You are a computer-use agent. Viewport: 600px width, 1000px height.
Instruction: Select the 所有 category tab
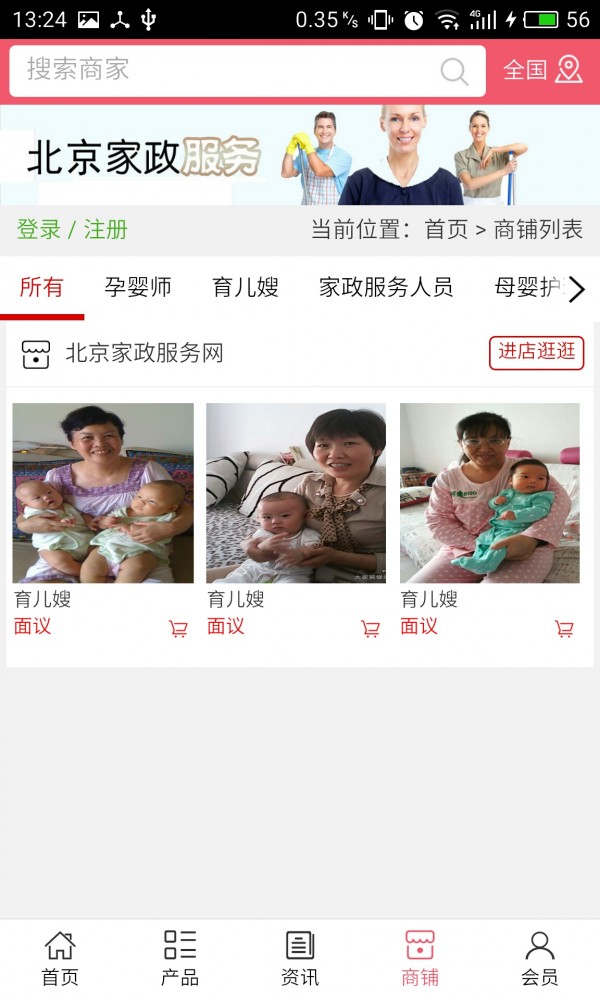[x=42, y=288]
